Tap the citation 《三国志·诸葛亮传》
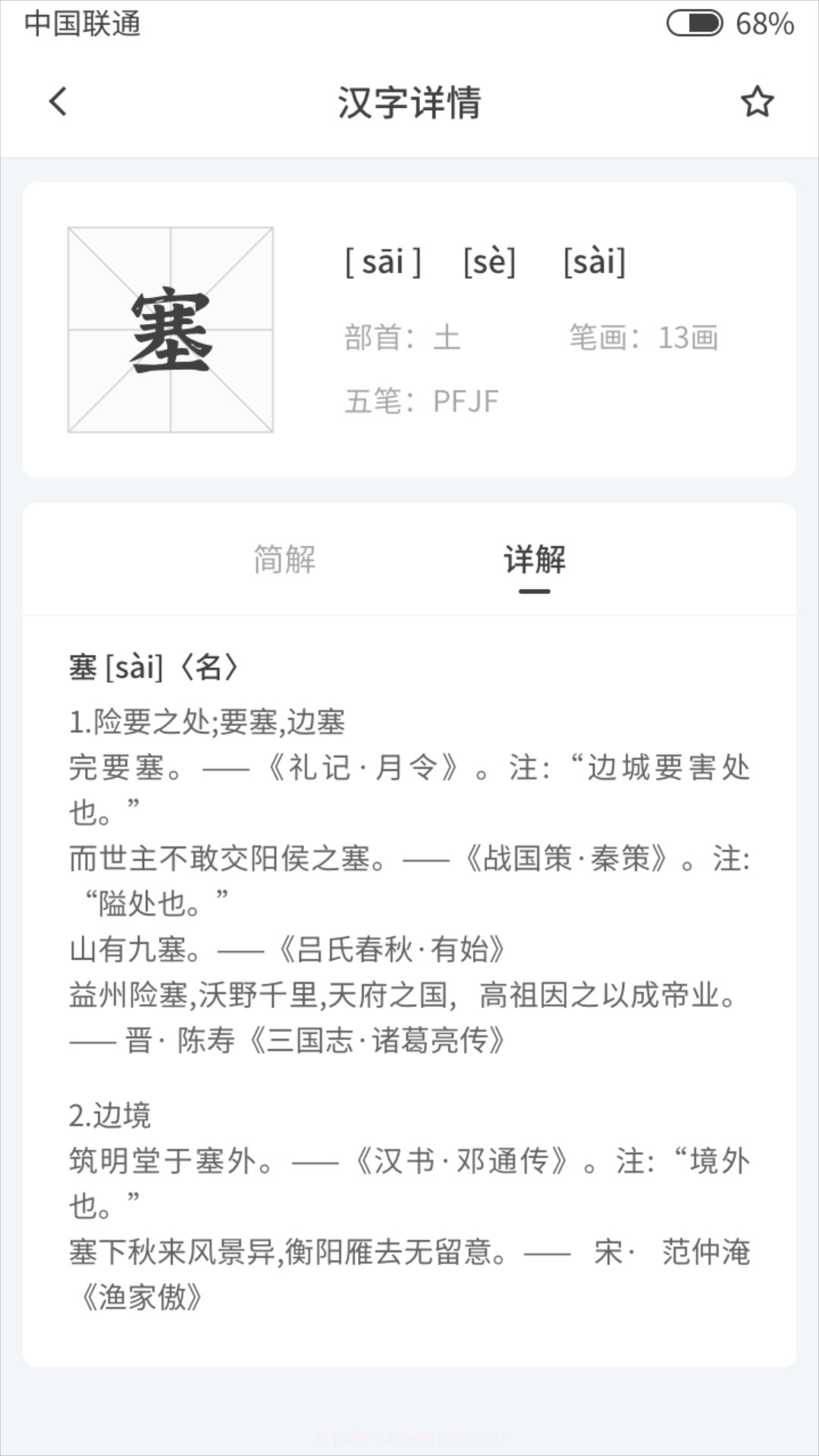This screenshot has width=819, height=1456. [x=378, y=1041]
